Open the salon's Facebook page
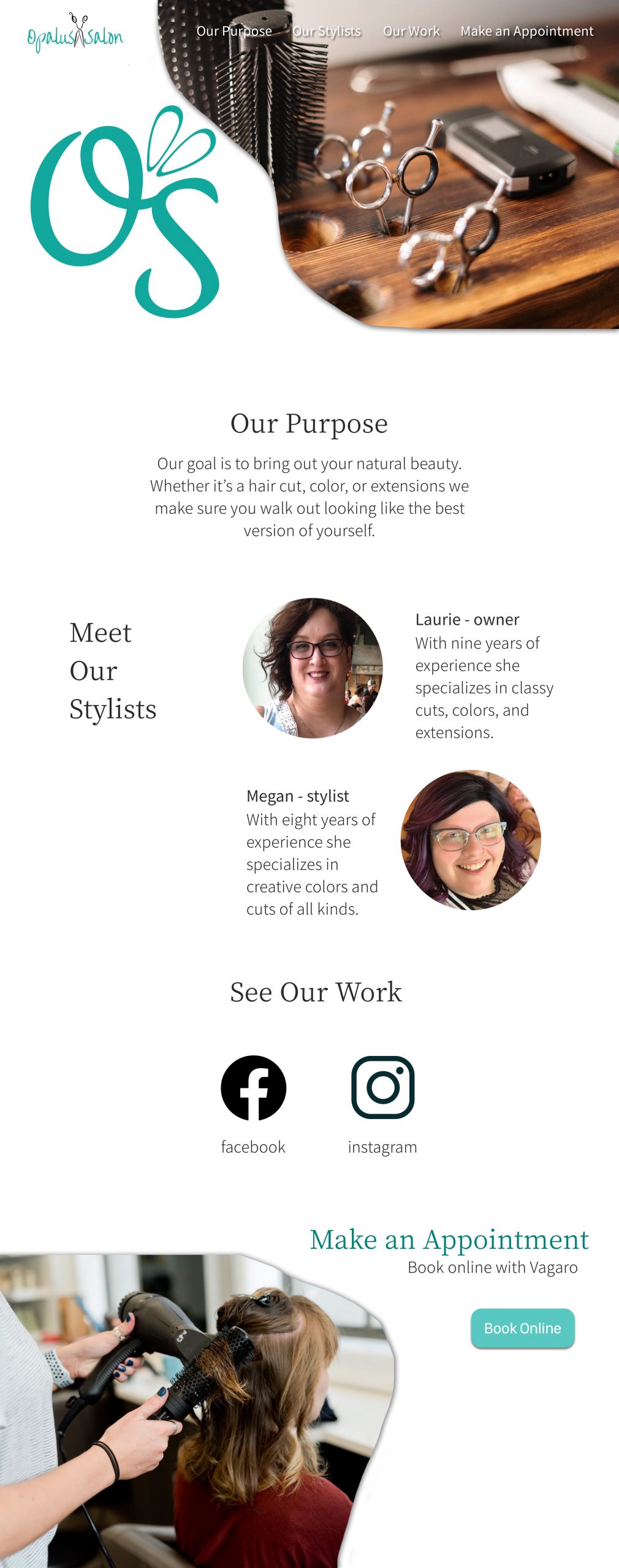Screen dimensions: 619x1568 point(253,1087)
